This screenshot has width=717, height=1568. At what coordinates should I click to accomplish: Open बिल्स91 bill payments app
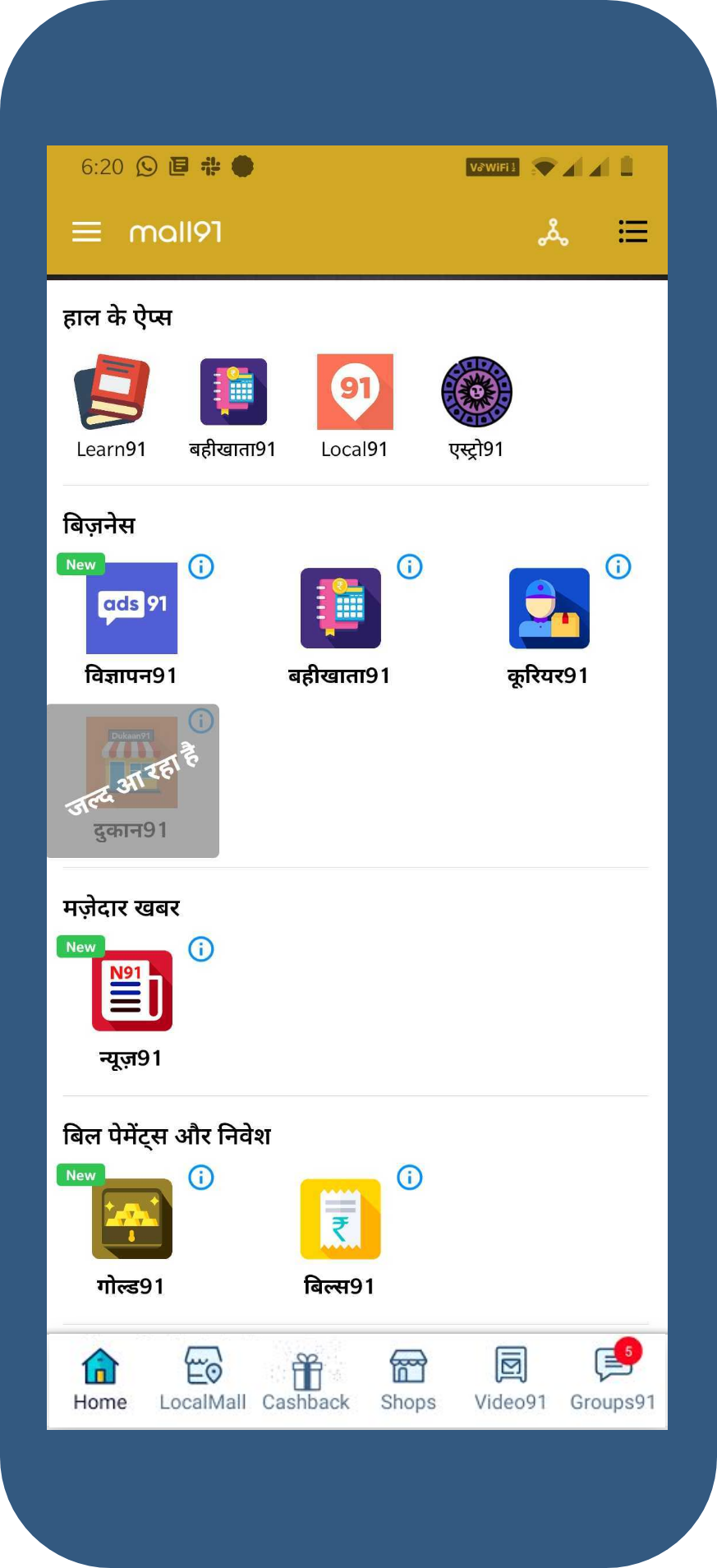[x=340, y=1219]
